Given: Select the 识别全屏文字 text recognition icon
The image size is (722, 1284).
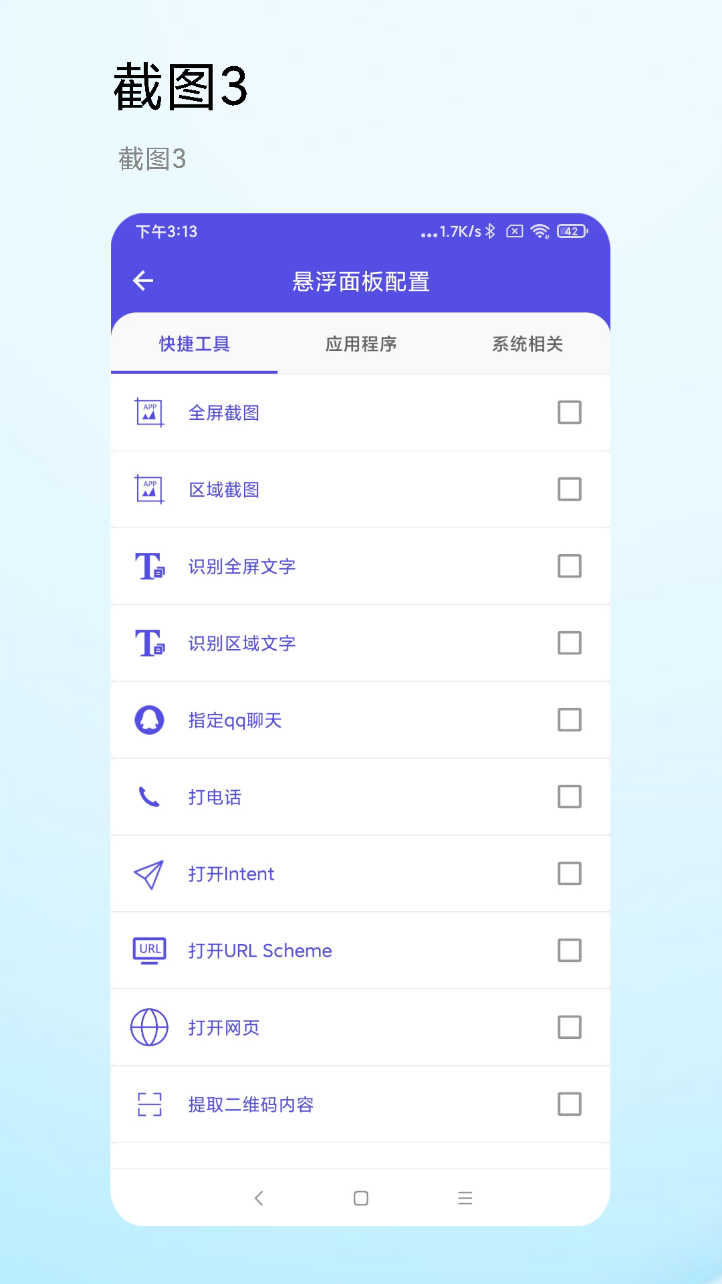Looking at the screenshot, I should pos(149,566).
